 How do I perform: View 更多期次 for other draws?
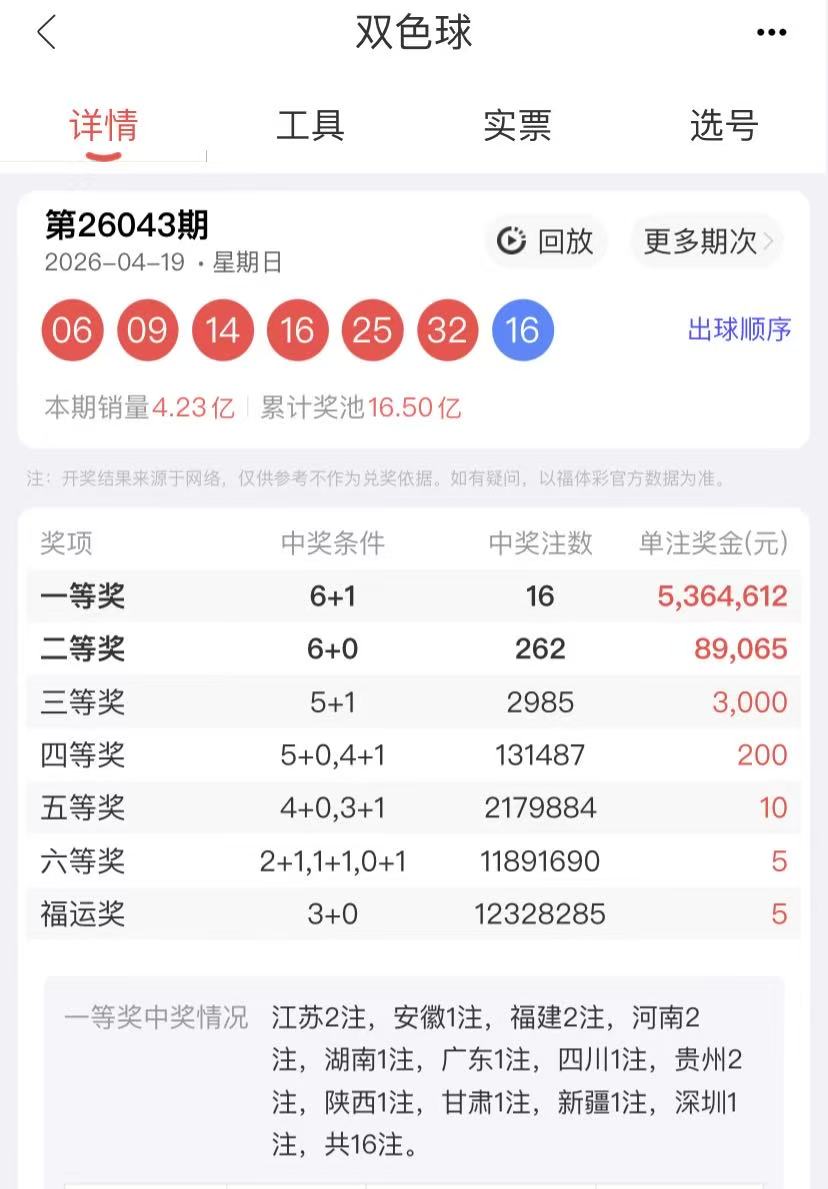[x=707, y=242]
